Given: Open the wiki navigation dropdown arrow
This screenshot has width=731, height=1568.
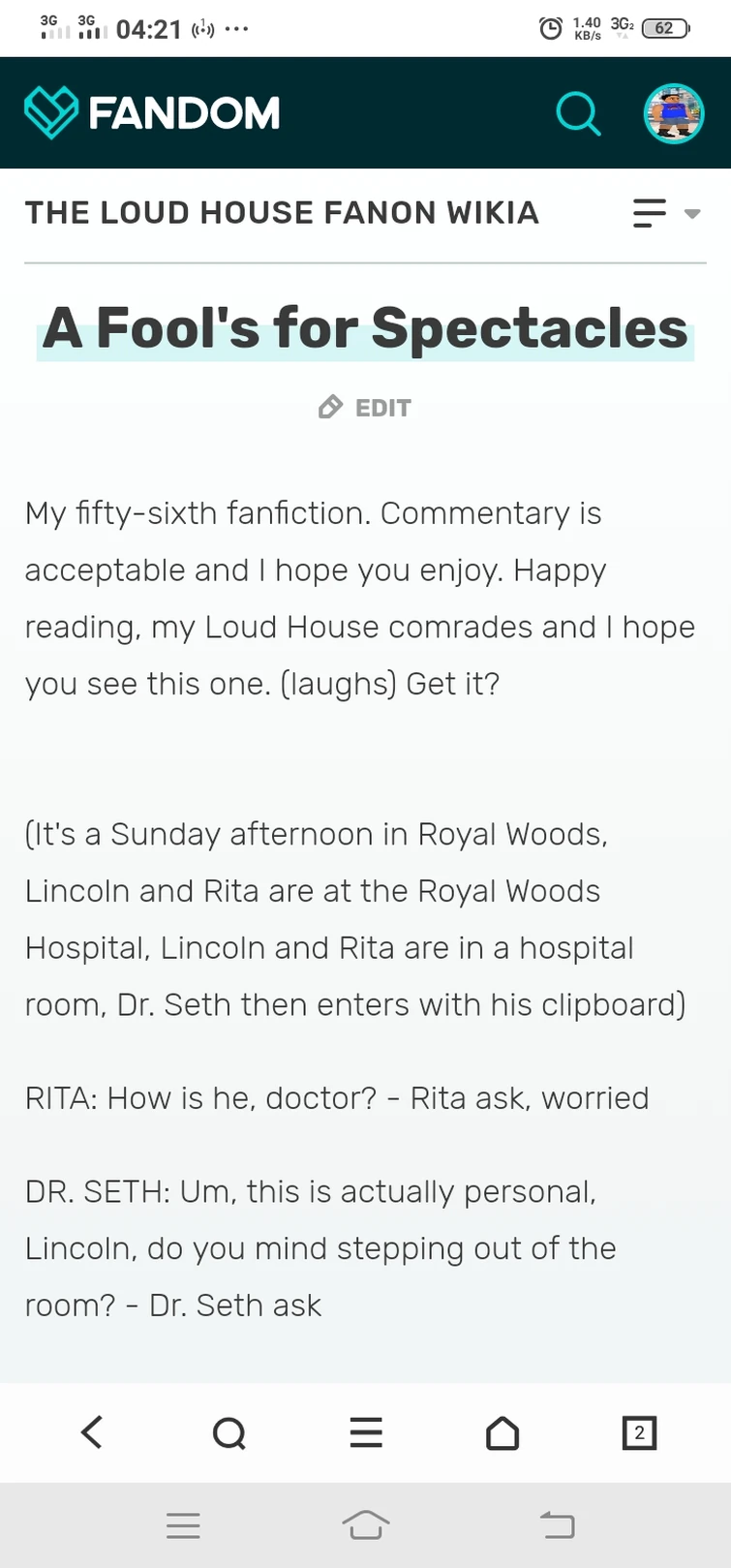Looking at the screenshot, I should click(690, 215).
